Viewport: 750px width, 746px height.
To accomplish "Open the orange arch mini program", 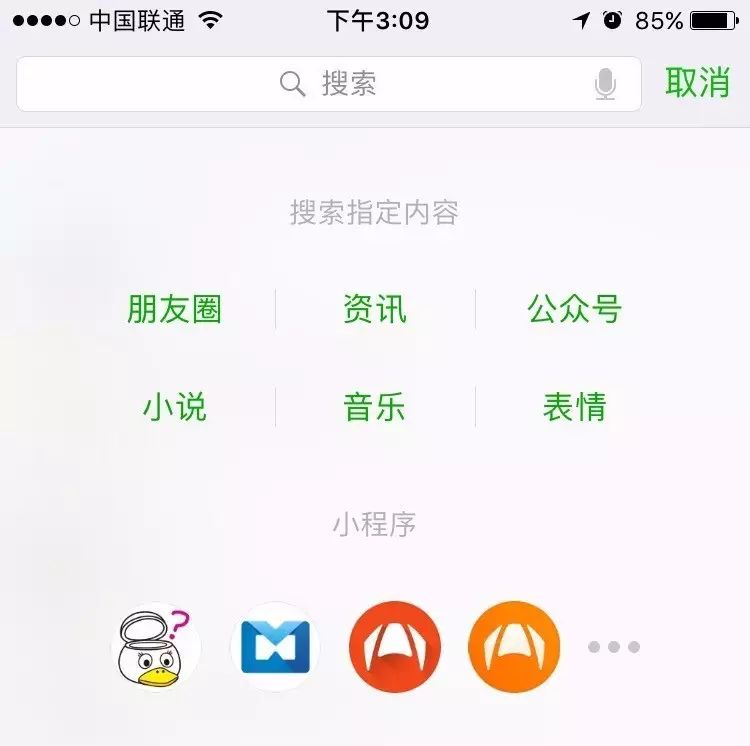I will (x=514, y=647).
